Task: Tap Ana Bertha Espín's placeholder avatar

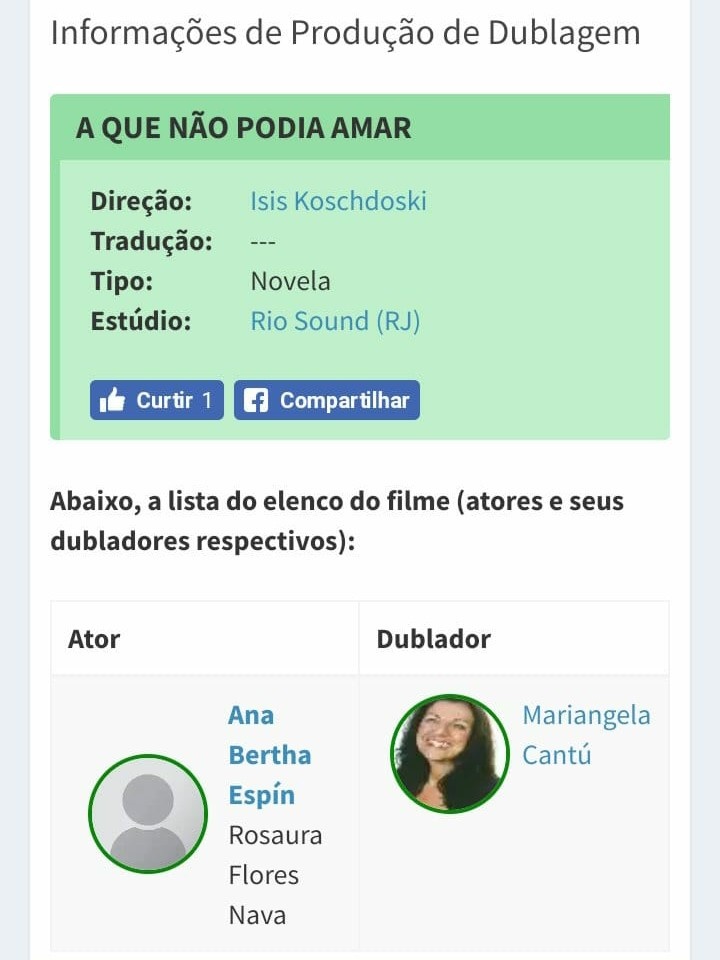Action: click(148, 814)
